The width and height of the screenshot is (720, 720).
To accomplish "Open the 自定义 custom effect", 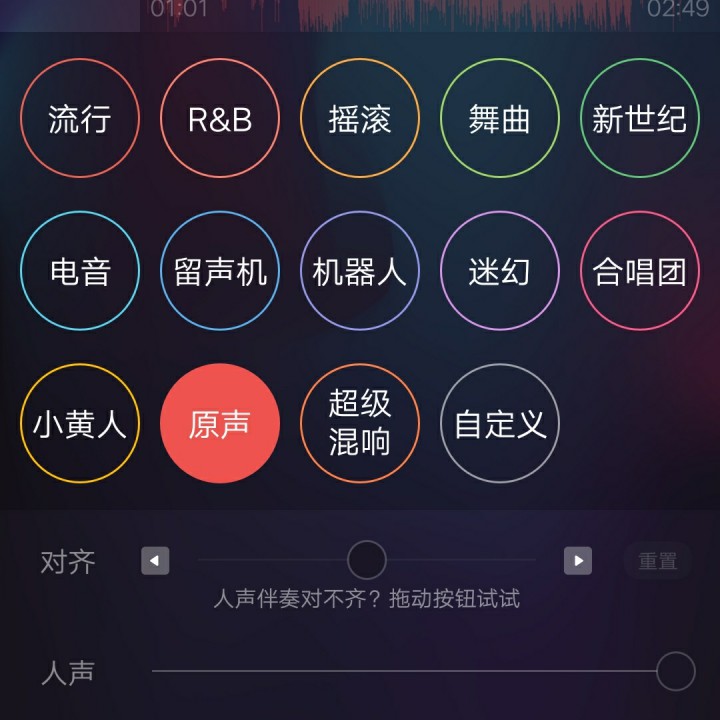I will pyautogui.click(x=500, y=423).
